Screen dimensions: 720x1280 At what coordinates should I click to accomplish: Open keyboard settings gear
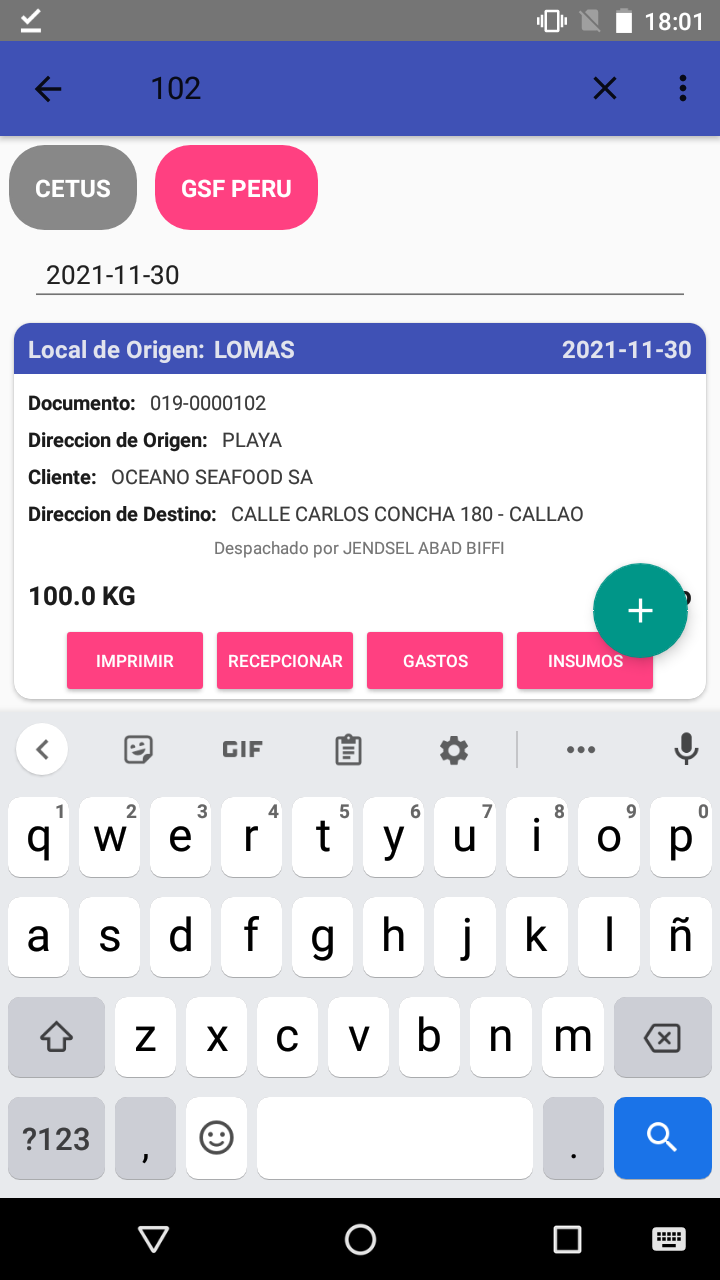pyautogui.click(x=454, y=749)
